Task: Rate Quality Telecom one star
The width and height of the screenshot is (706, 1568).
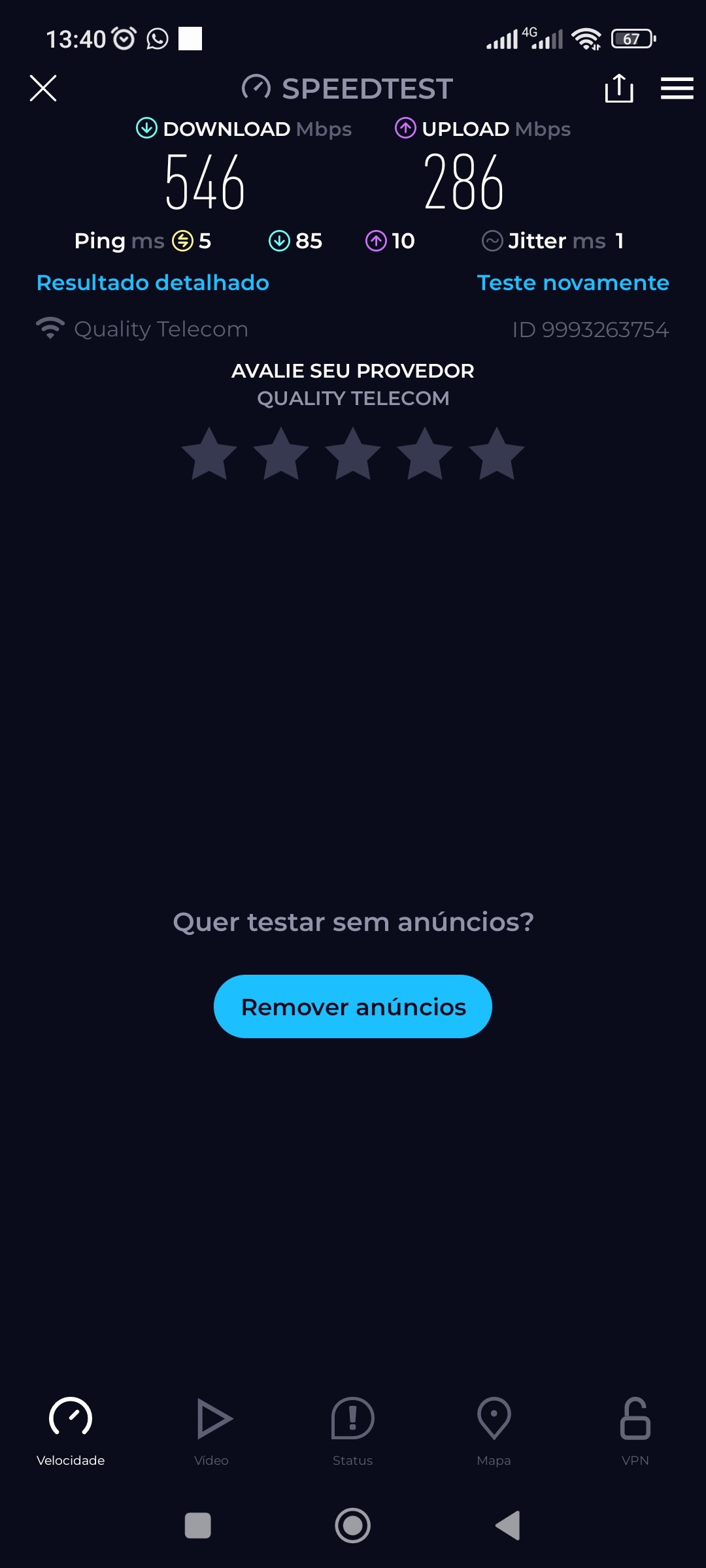Action: tap(209, 455)
